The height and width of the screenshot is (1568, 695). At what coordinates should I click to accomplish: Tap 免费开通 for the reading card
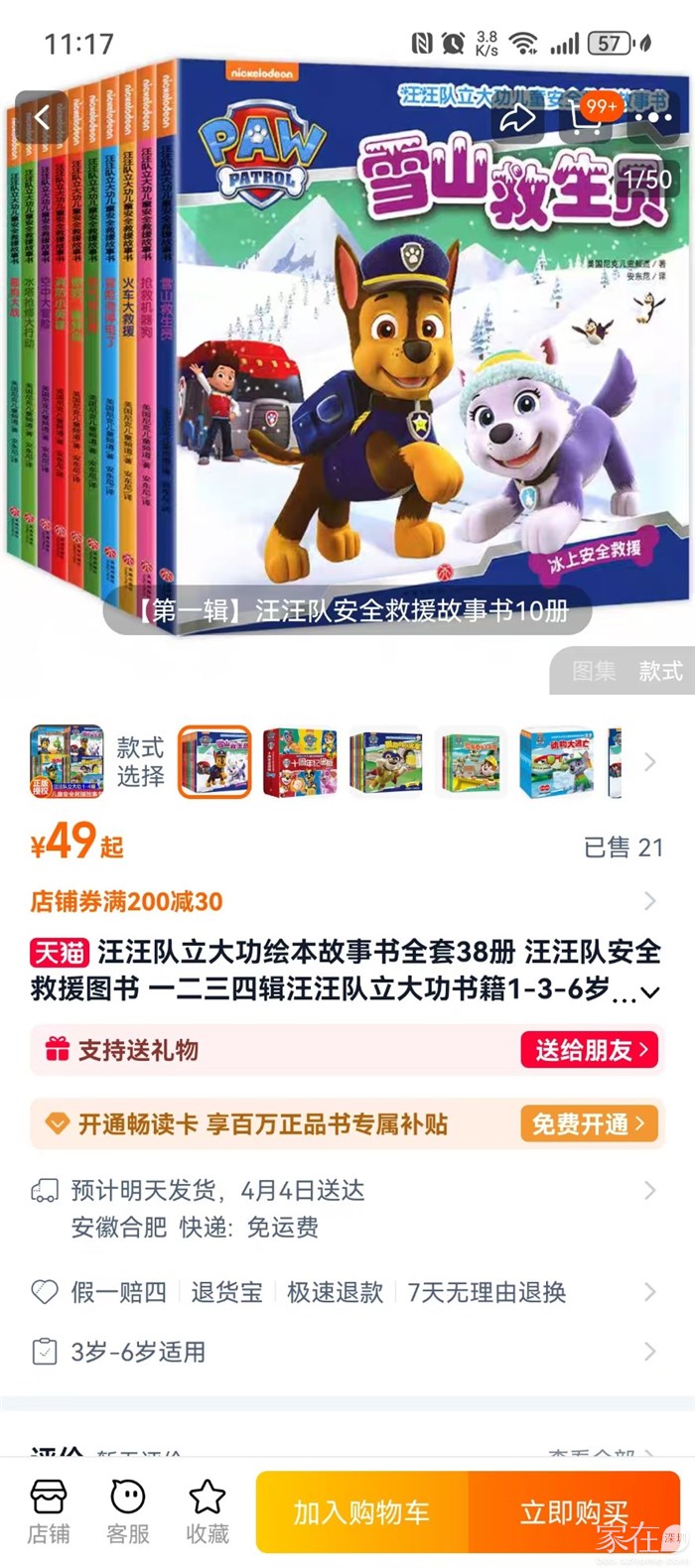coord(589,1123)
